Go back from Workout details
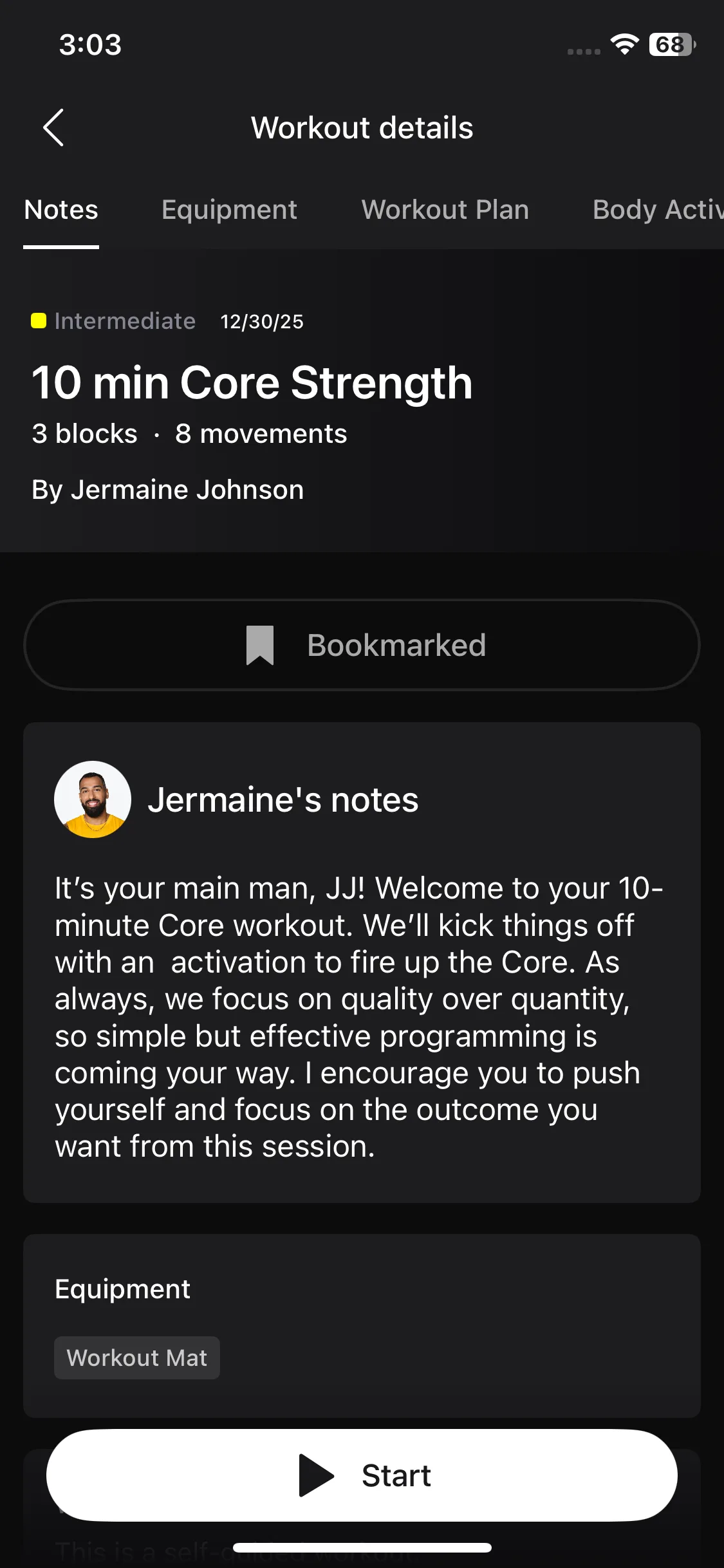Viewport: 724px width, 1568px height. [53, 127]
